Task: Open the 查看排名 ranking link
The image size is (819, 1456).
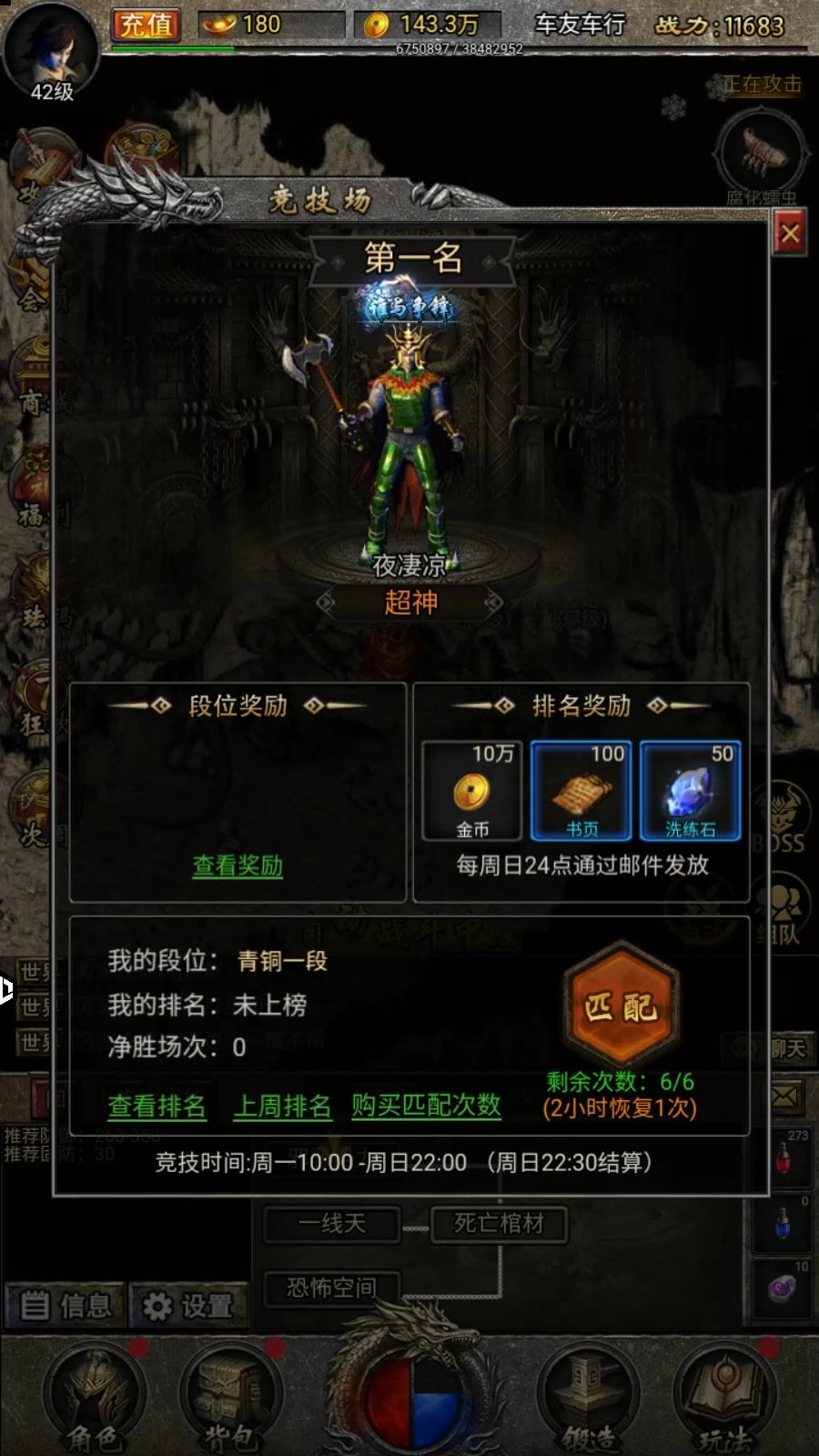Action: (x=157, y=1106)
